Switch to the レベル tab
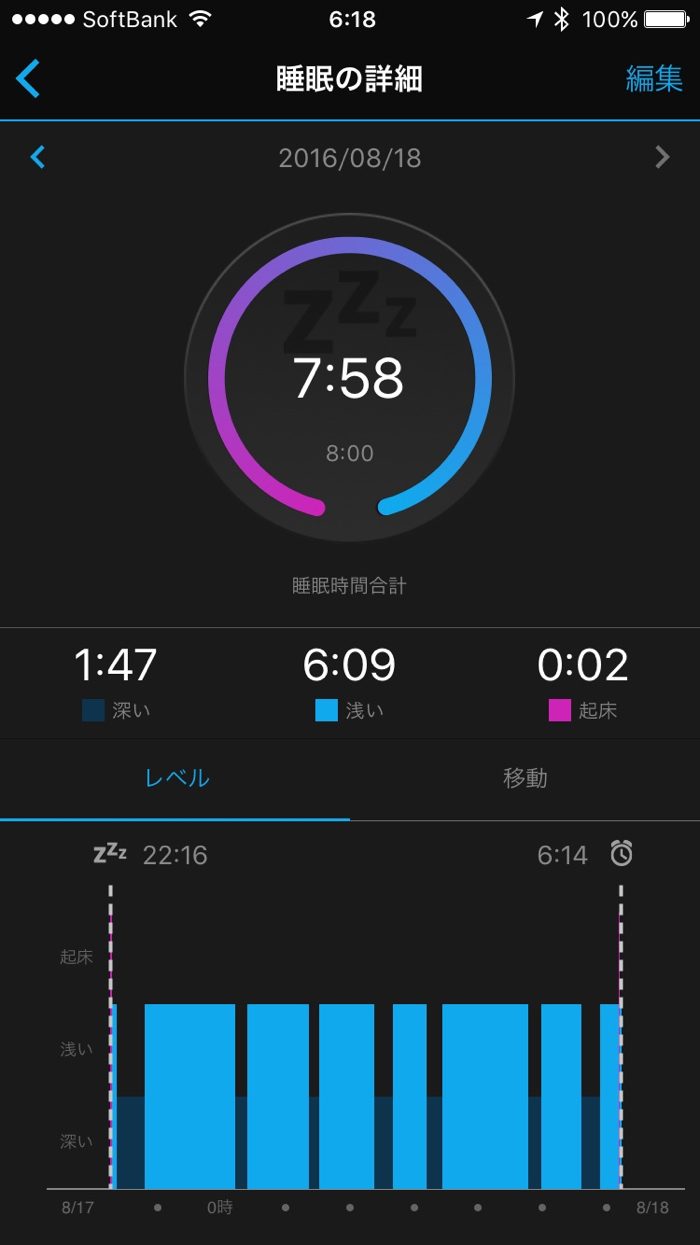The height and width of the screenshot is (1245, 700). click(176, 778)
